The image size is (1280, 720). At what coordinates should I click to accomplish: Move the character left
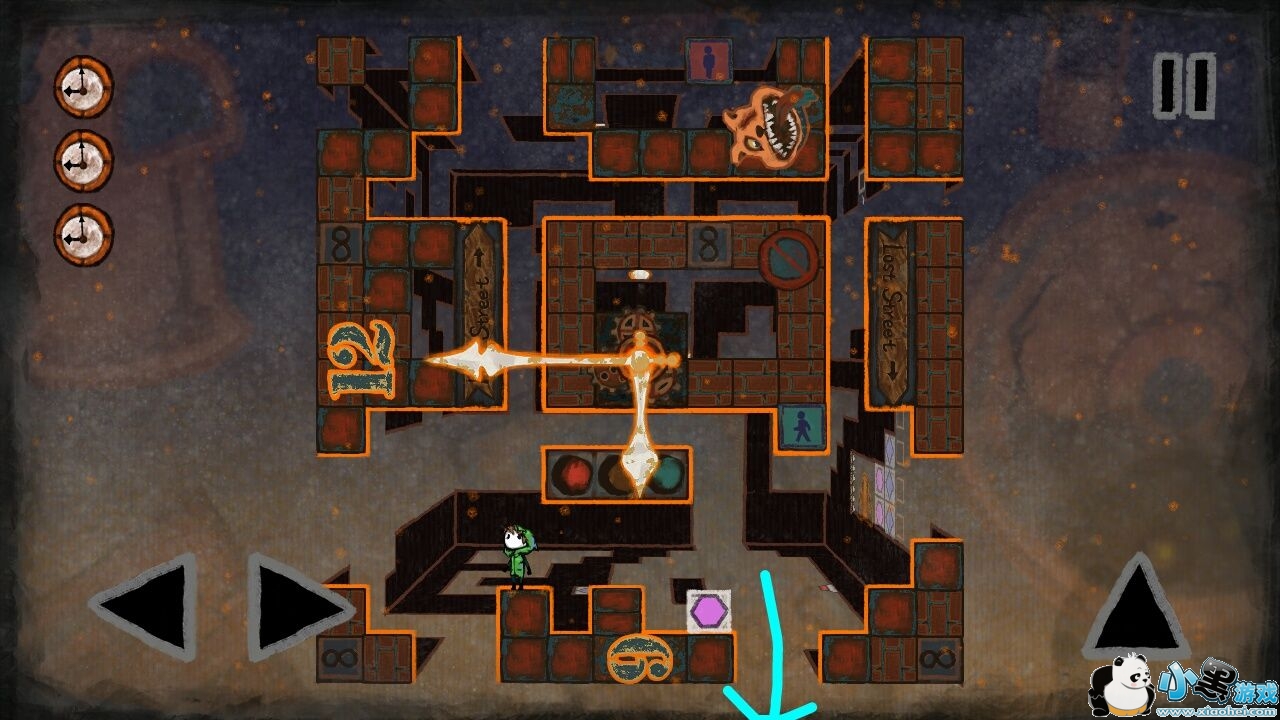pyautogui.click(x=142, y=606)
